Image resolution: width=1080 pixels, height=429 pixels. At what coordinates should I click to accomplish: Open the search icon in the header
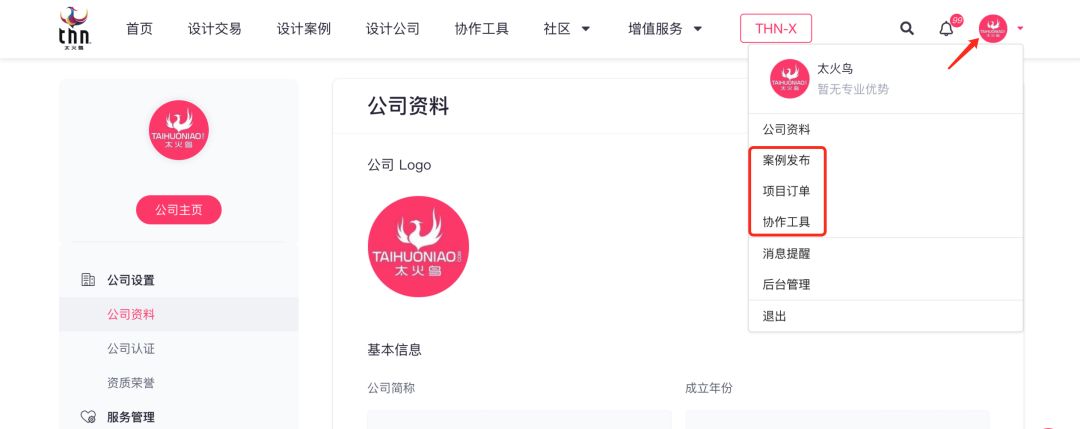(x=907, y=28)
